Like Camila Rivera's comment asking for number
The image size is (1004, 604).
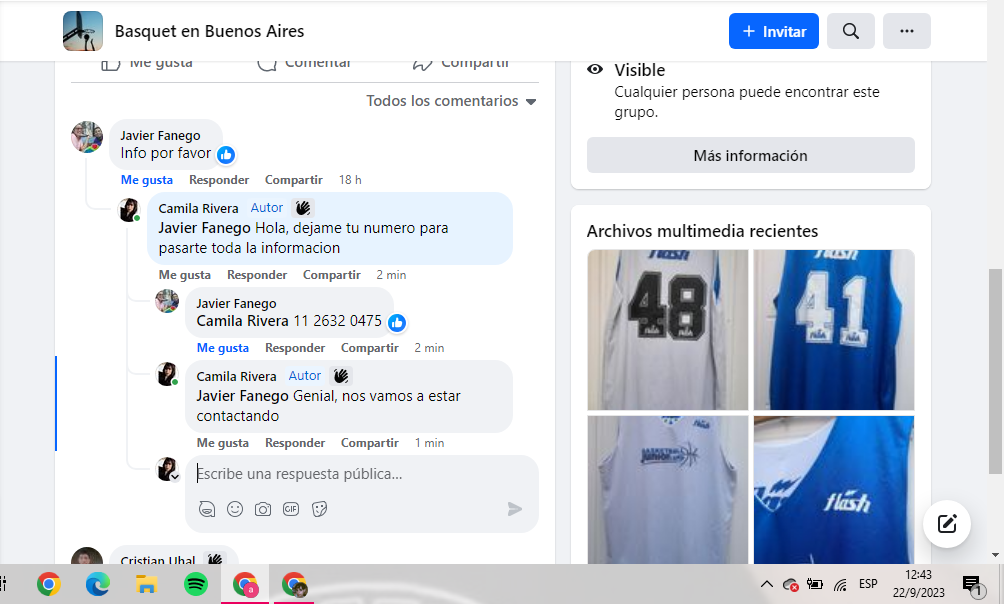(184, 275)
